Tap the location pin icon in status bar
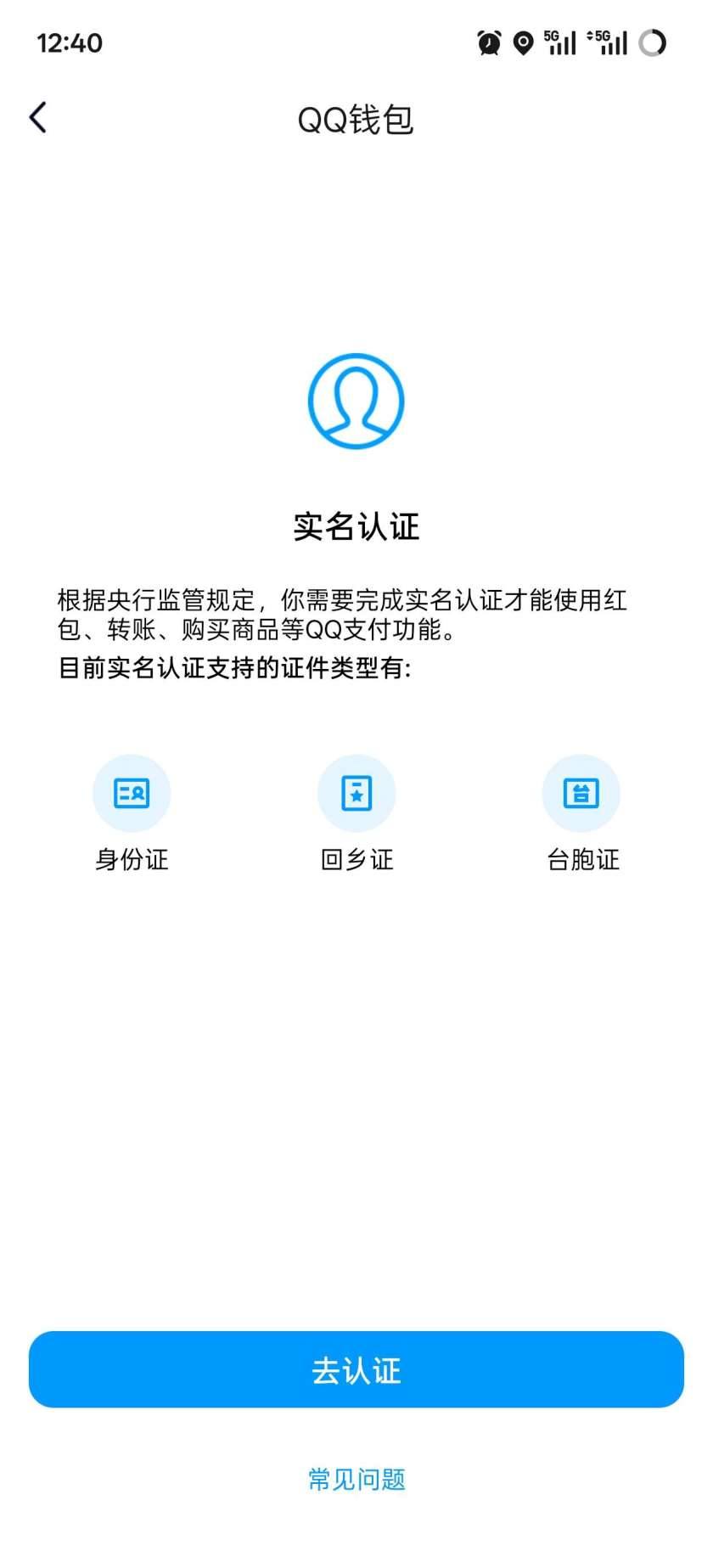The width and height of the screenshot is (713, 1568). [x=523, y=42]
